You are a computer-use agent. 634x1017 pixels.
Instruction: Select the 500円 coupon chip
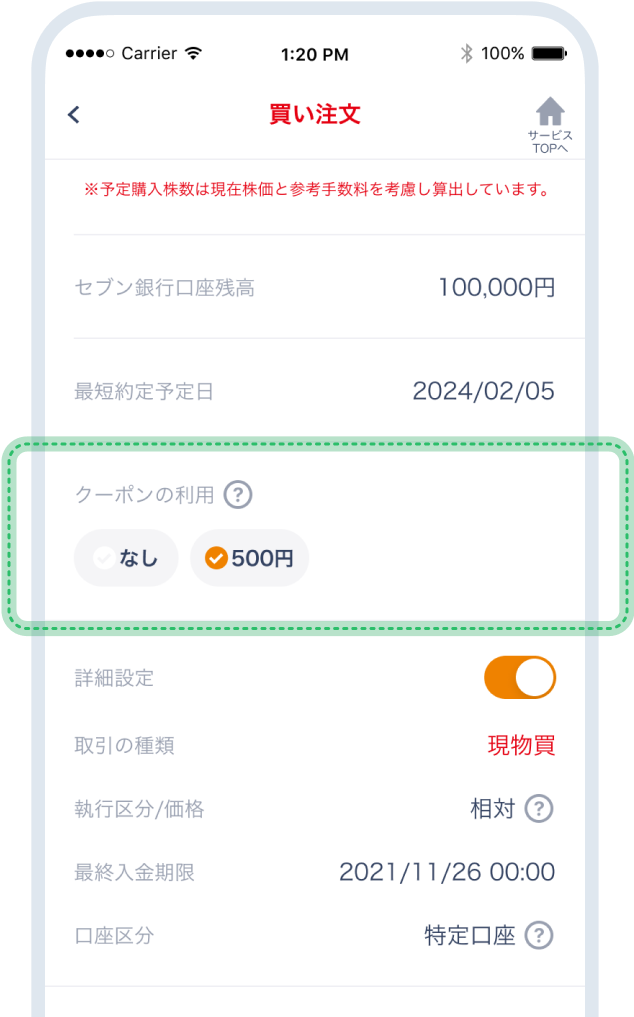(250, 558)
